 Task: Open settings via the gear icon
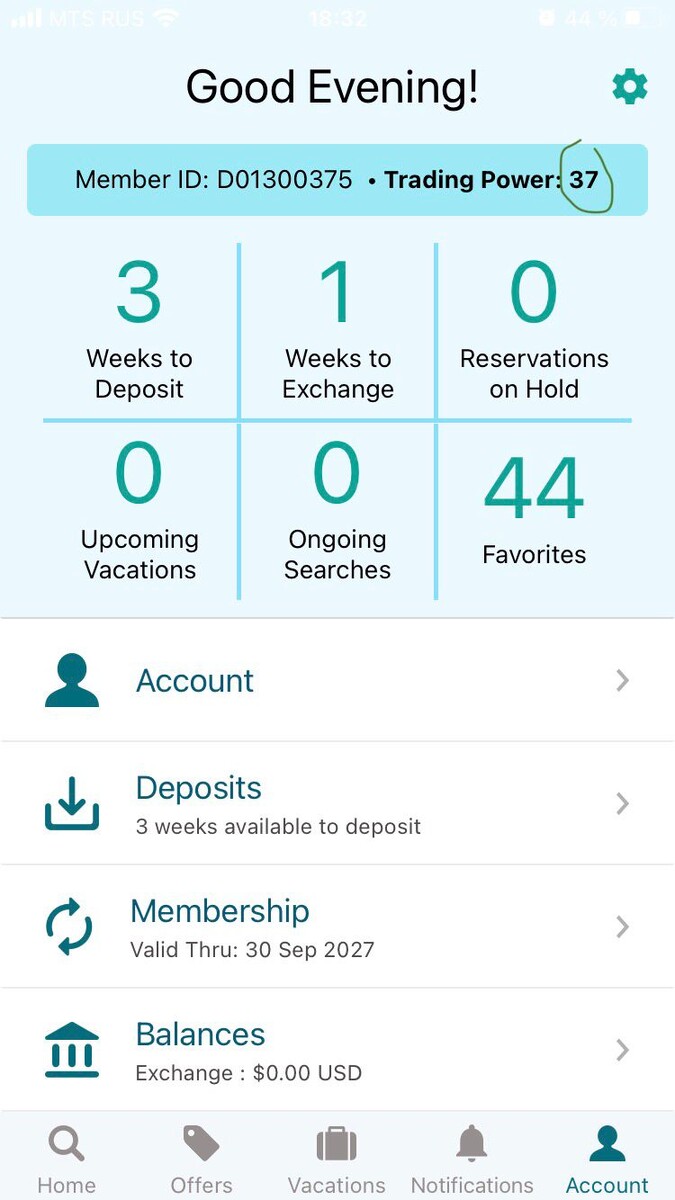pos(629,88)
